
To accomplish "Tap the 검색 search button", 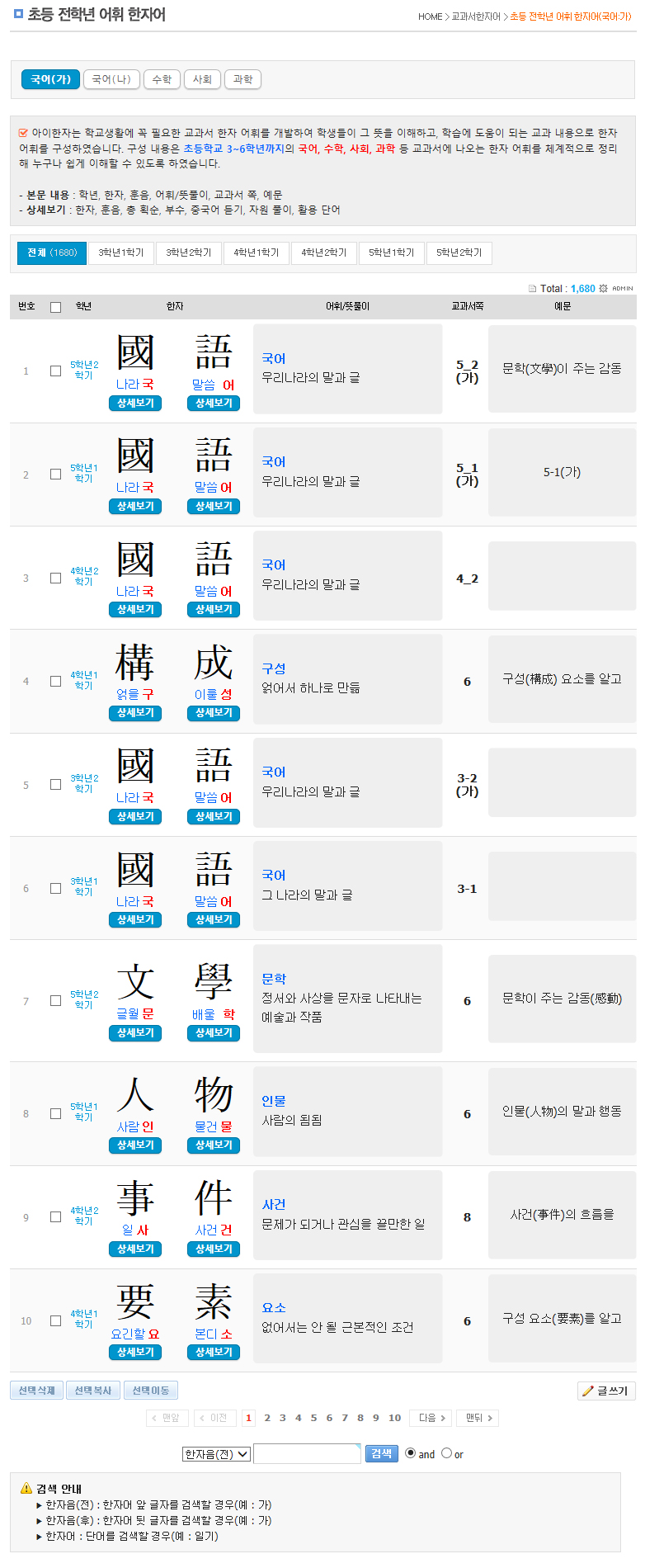I will click(381, 1453).
